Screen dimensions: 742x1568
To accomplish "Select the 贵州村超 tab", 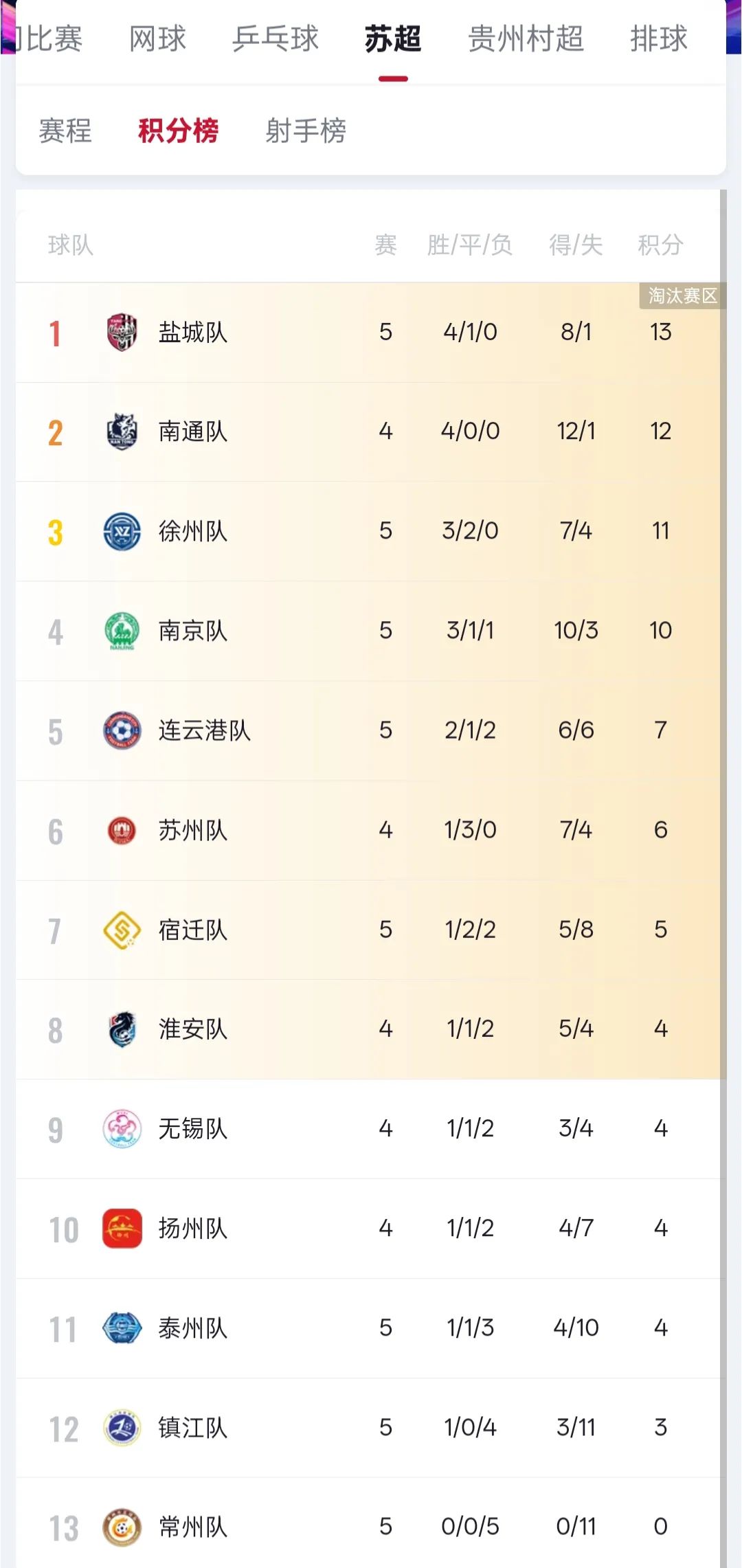I will click(526, 38).
